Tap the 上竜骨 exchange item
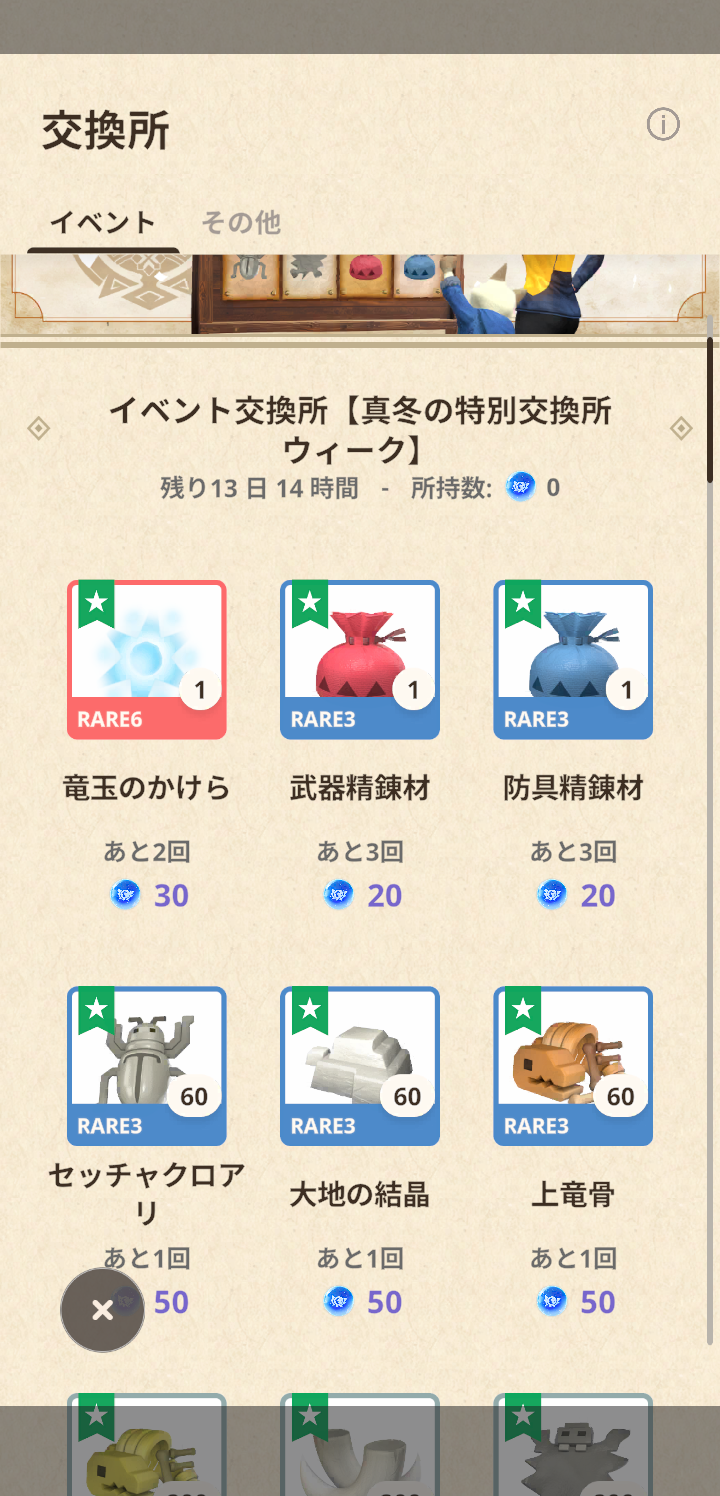 point(573,1066)
